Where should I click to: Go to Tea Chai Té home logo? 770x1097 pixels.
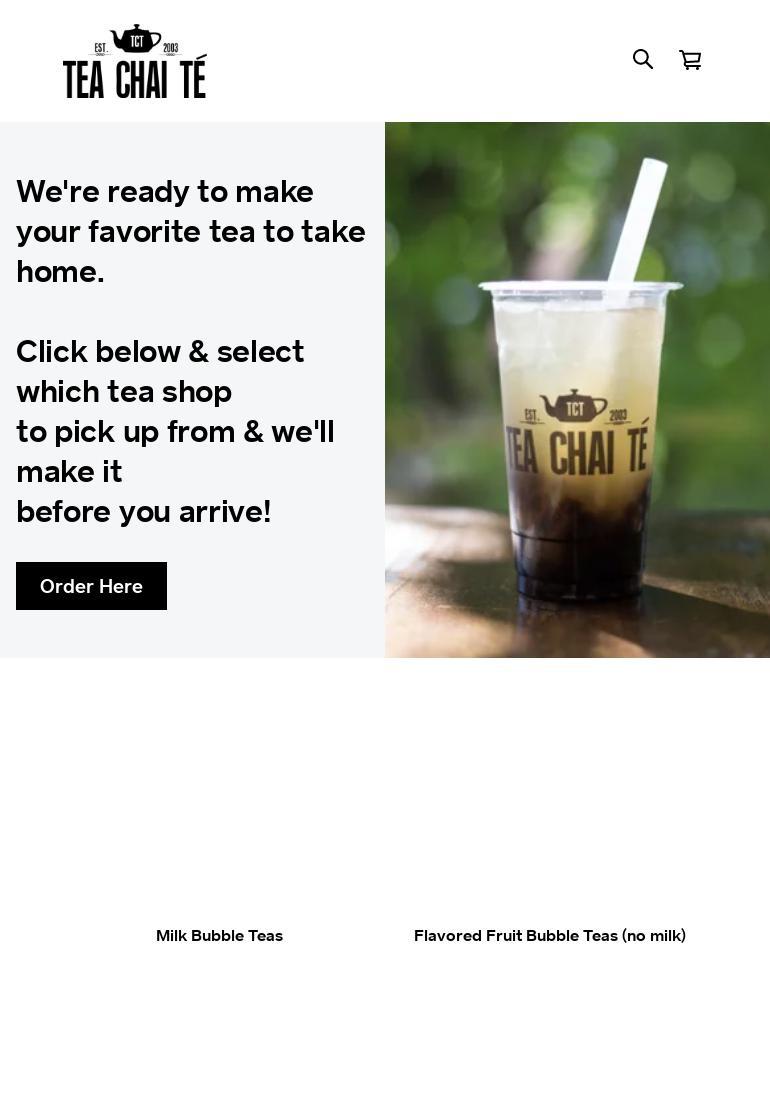(135, 61)
